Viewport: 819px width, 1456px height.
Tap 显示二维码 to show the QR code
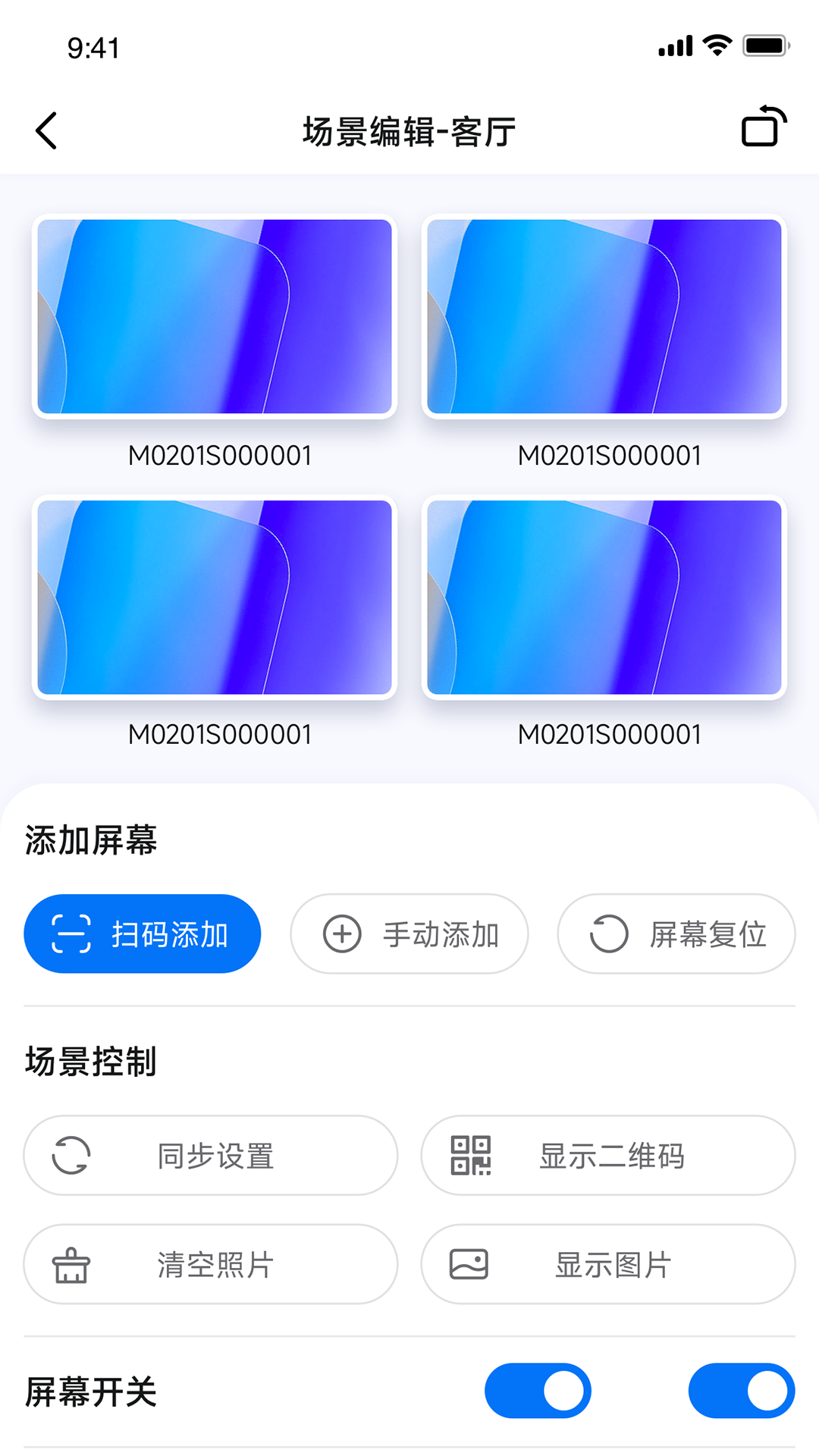point(608,1155)
